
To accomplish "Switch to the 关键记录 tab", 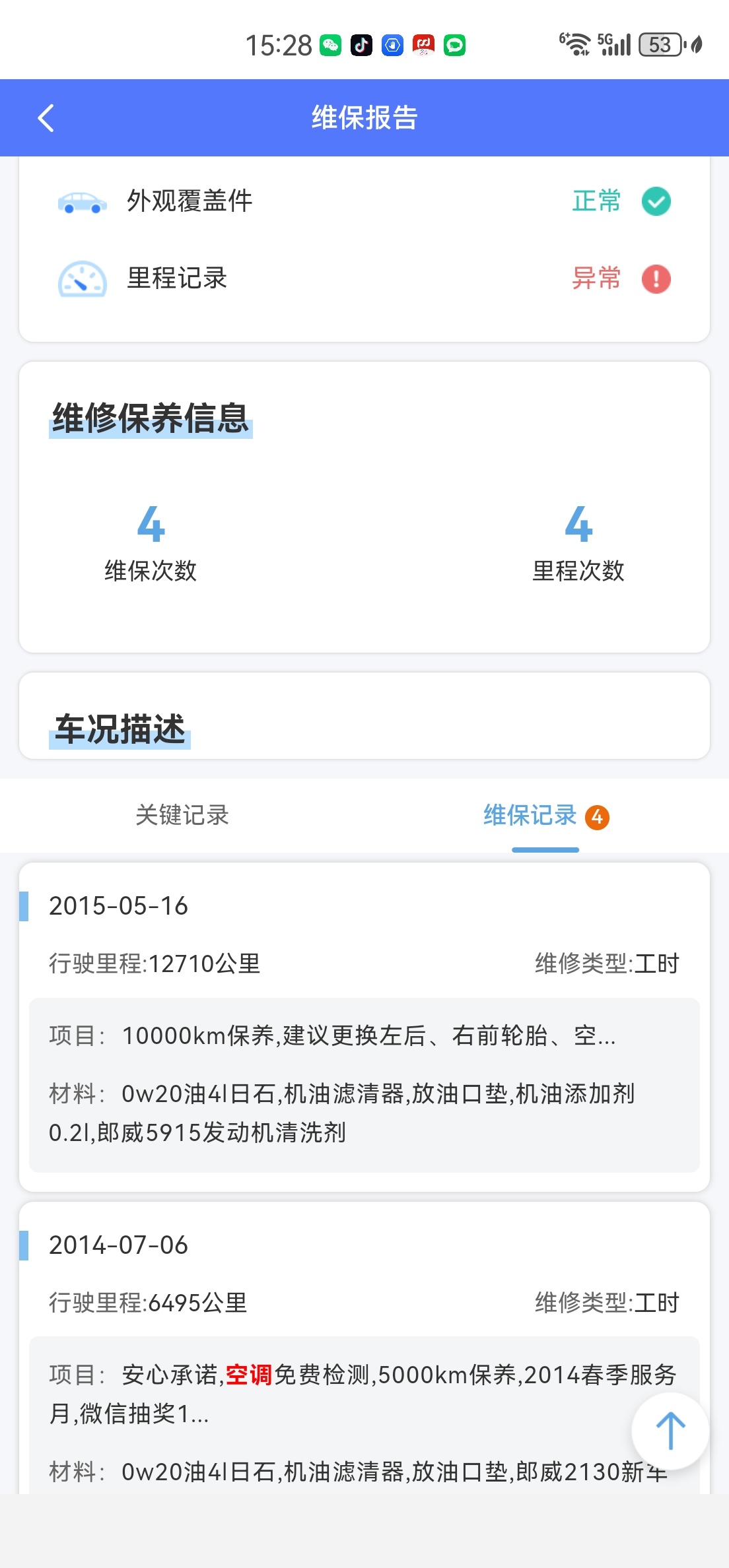I will pos(182,816).
